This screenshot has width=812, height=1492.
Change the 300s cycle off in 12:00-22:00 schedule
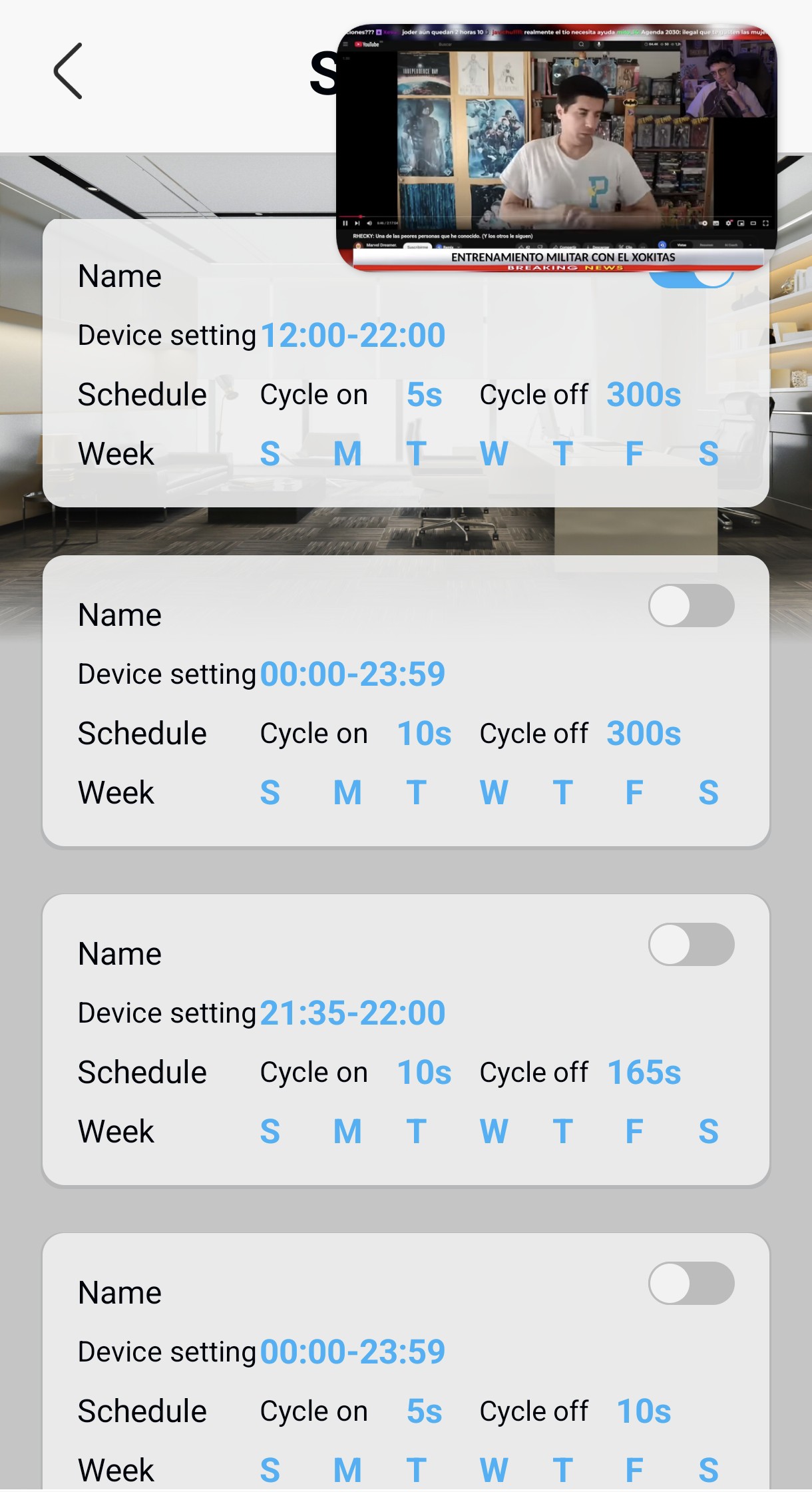(644, 395)
